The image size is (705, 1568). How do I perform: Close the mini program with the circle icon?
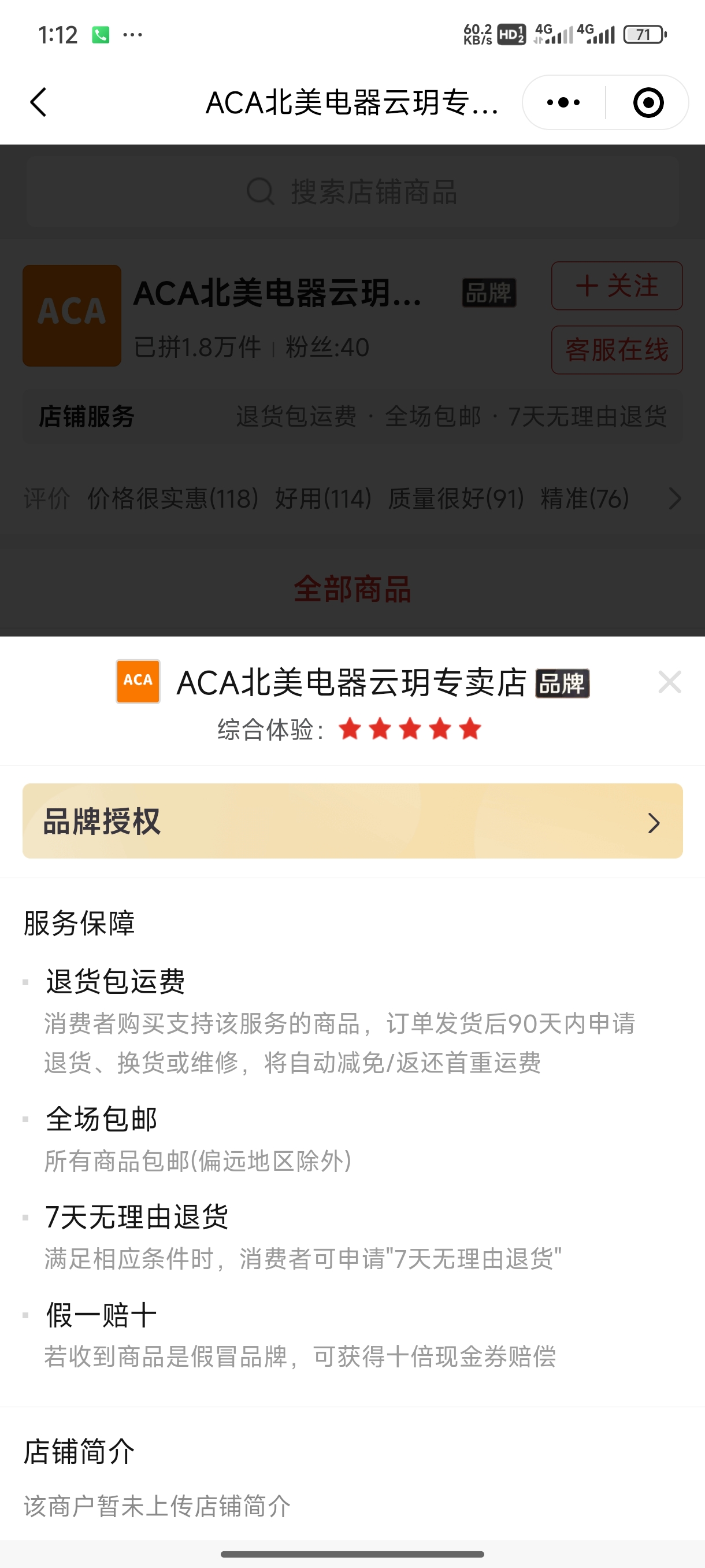click(x=648, y=102)
